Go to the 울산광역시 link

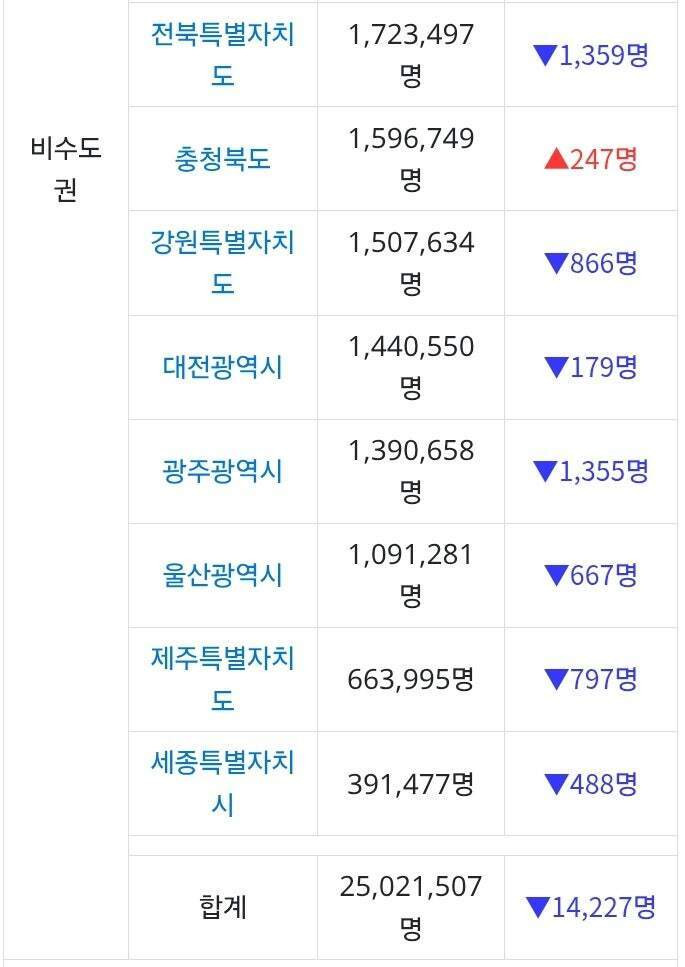tap(222, 575)
